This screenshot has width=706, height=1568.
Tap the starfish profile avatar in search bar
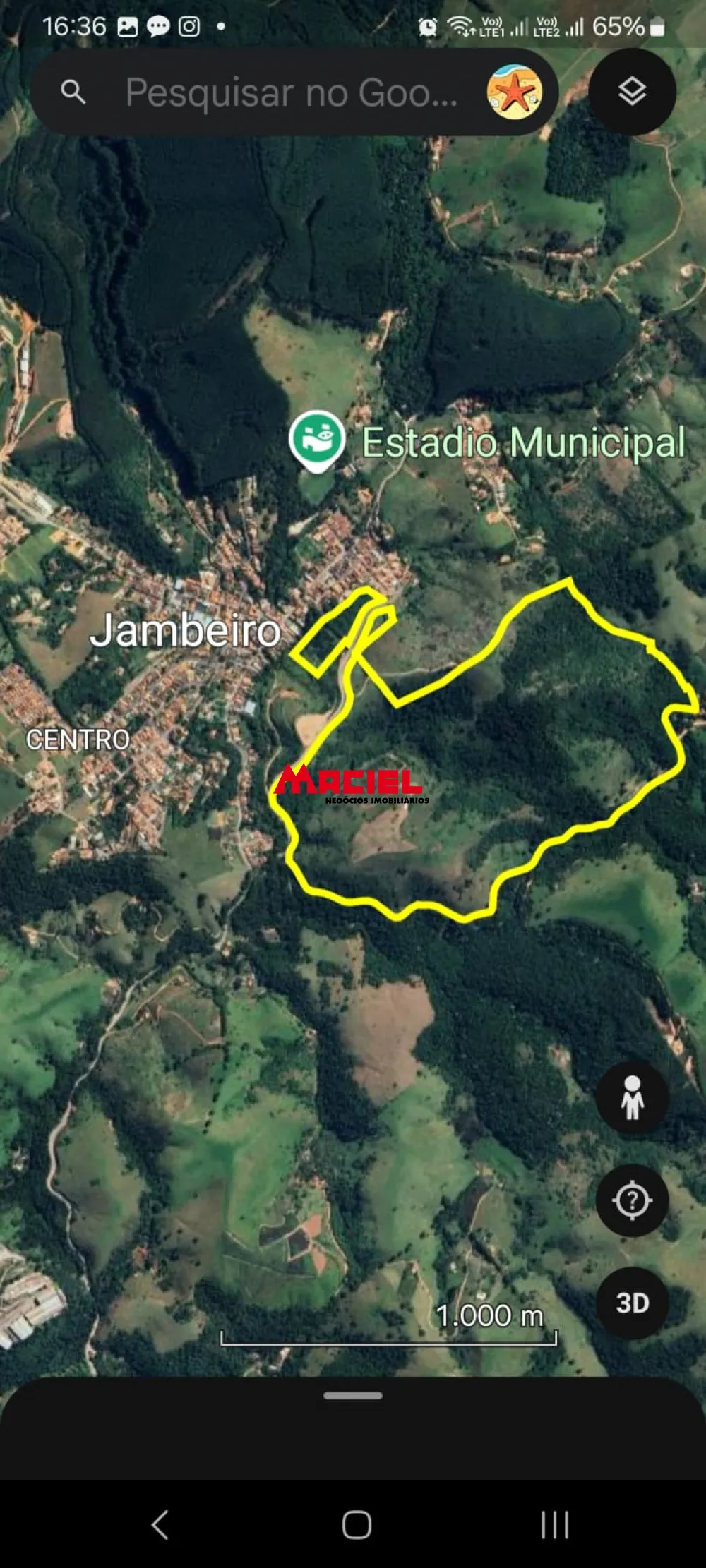coord(513,92)
